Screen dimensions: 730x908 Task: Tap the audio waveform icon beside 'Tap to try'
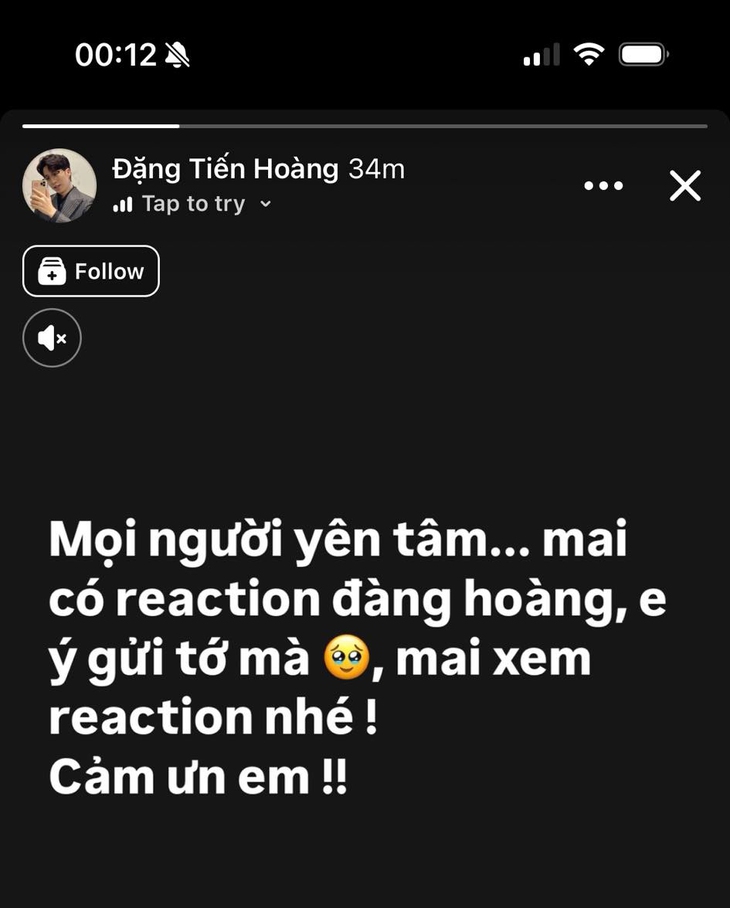122,203
